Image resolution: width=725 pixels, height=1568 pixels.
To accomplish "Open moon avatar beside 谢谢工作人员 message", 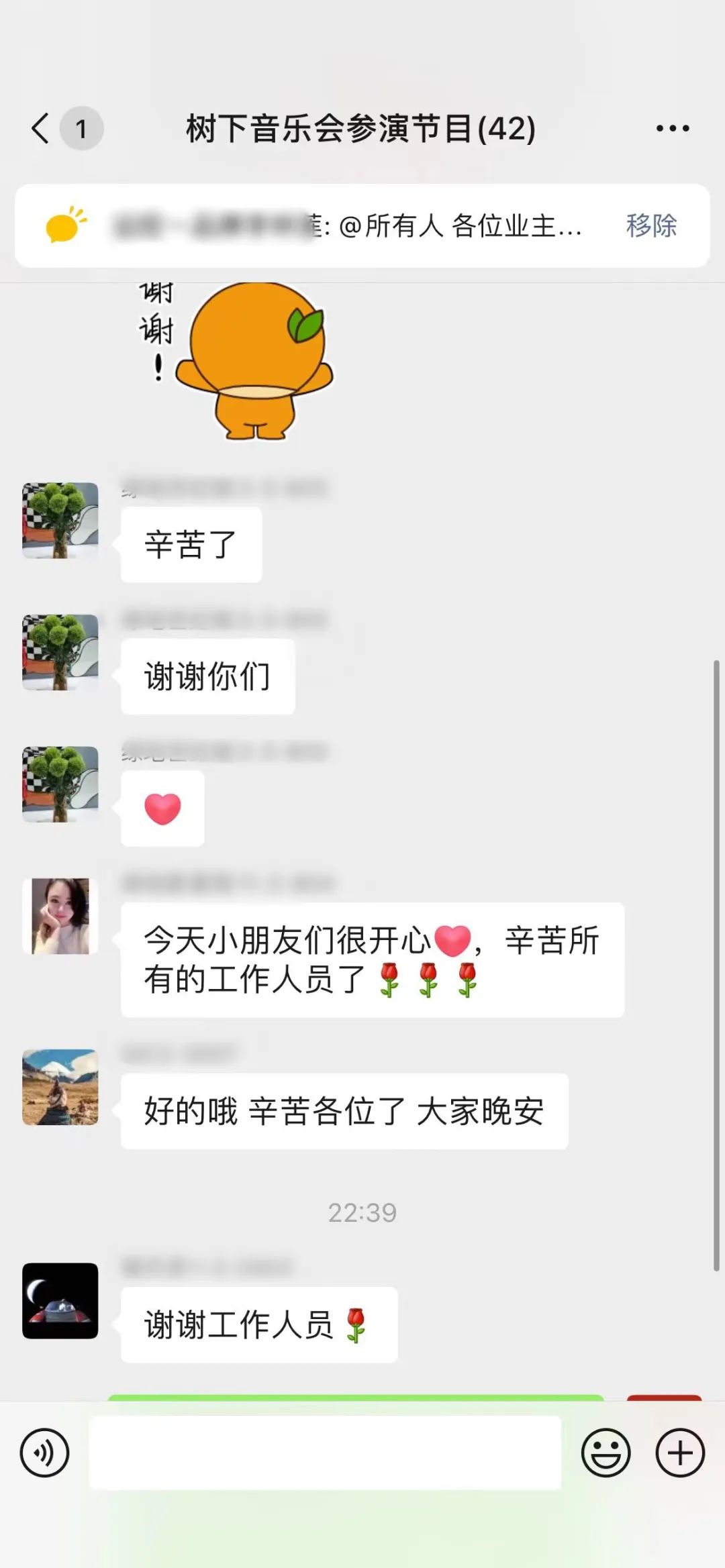I will pyautogui.click(x=60, y=1300).
